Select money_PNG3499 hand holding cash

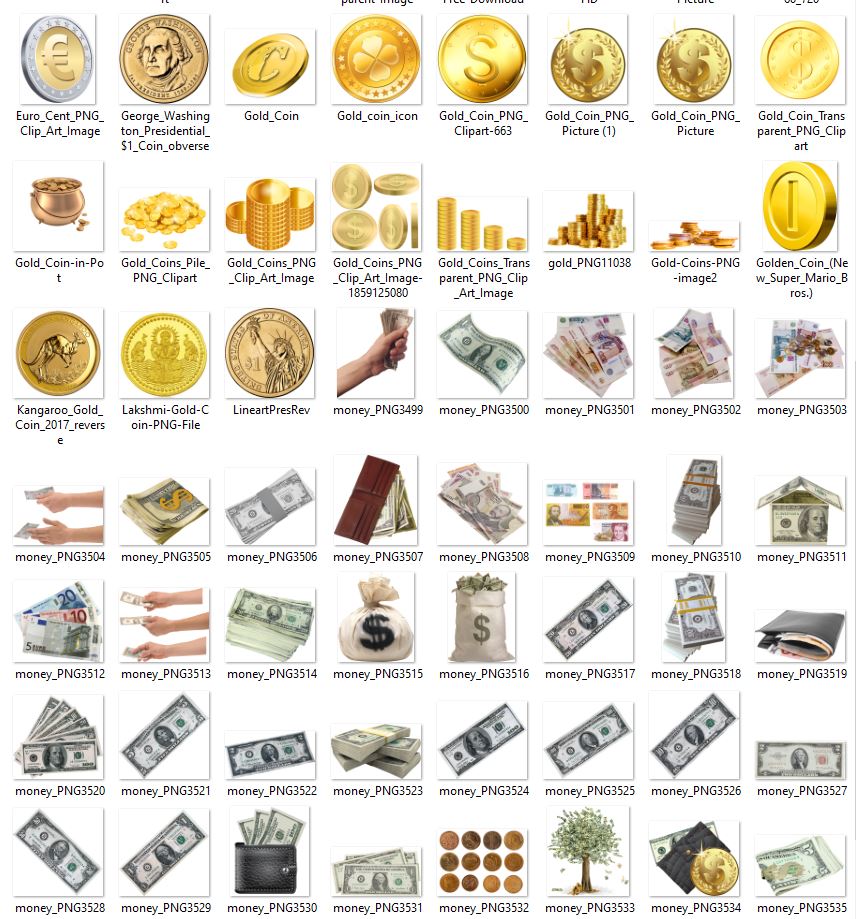(x=376, y=354)
